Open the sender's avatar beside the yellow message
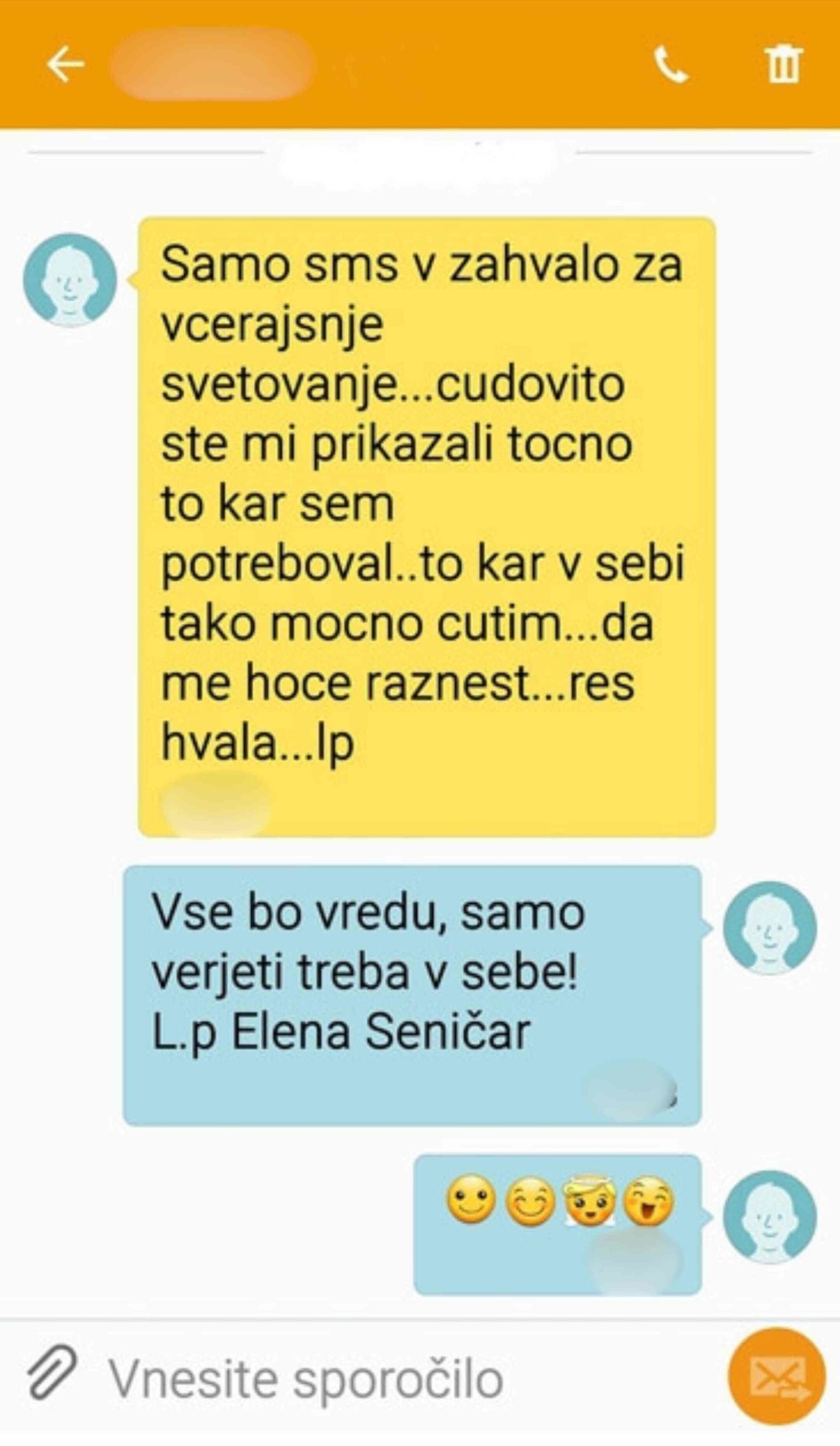The image size is (840, 1446). point(70,280)
